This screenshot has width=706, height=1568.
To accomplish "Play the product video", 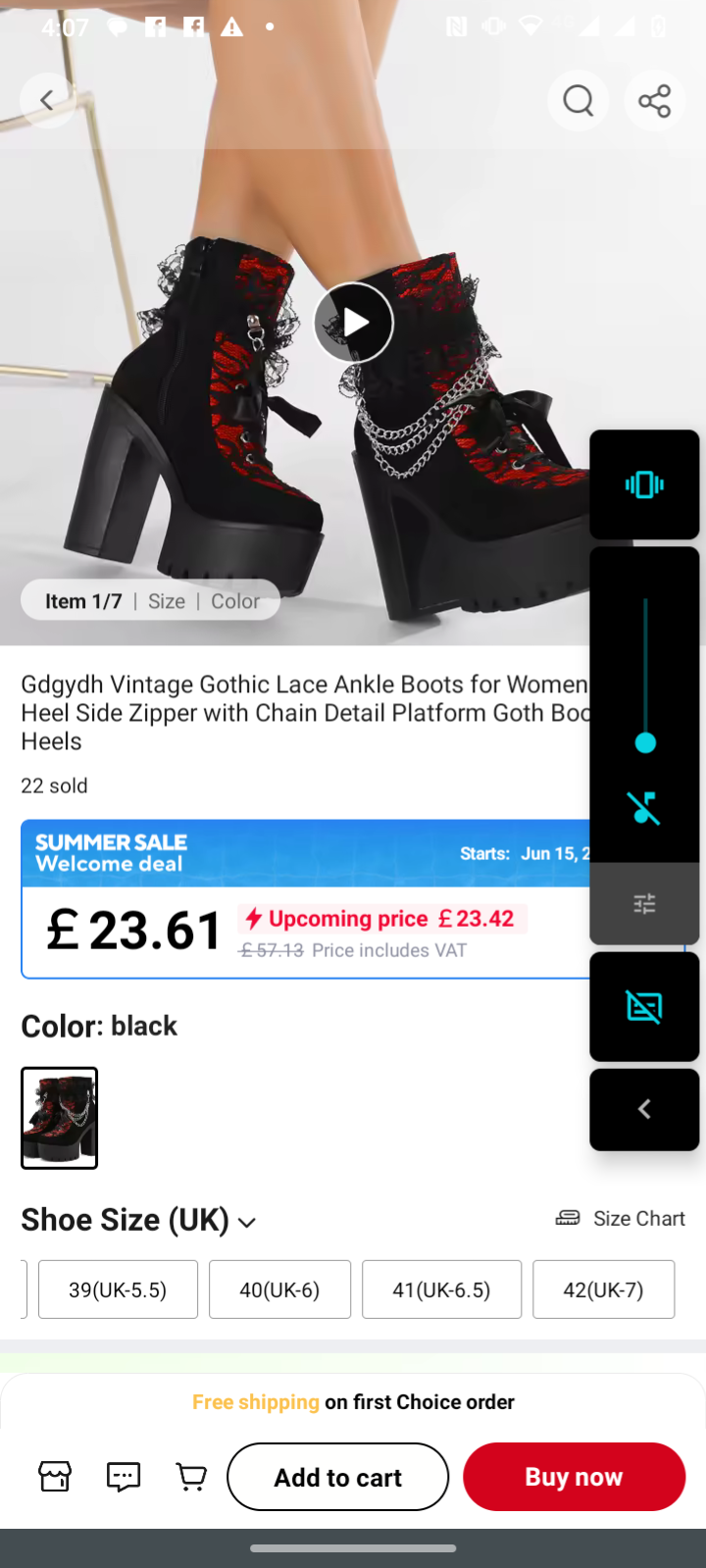I will [353, 323].
